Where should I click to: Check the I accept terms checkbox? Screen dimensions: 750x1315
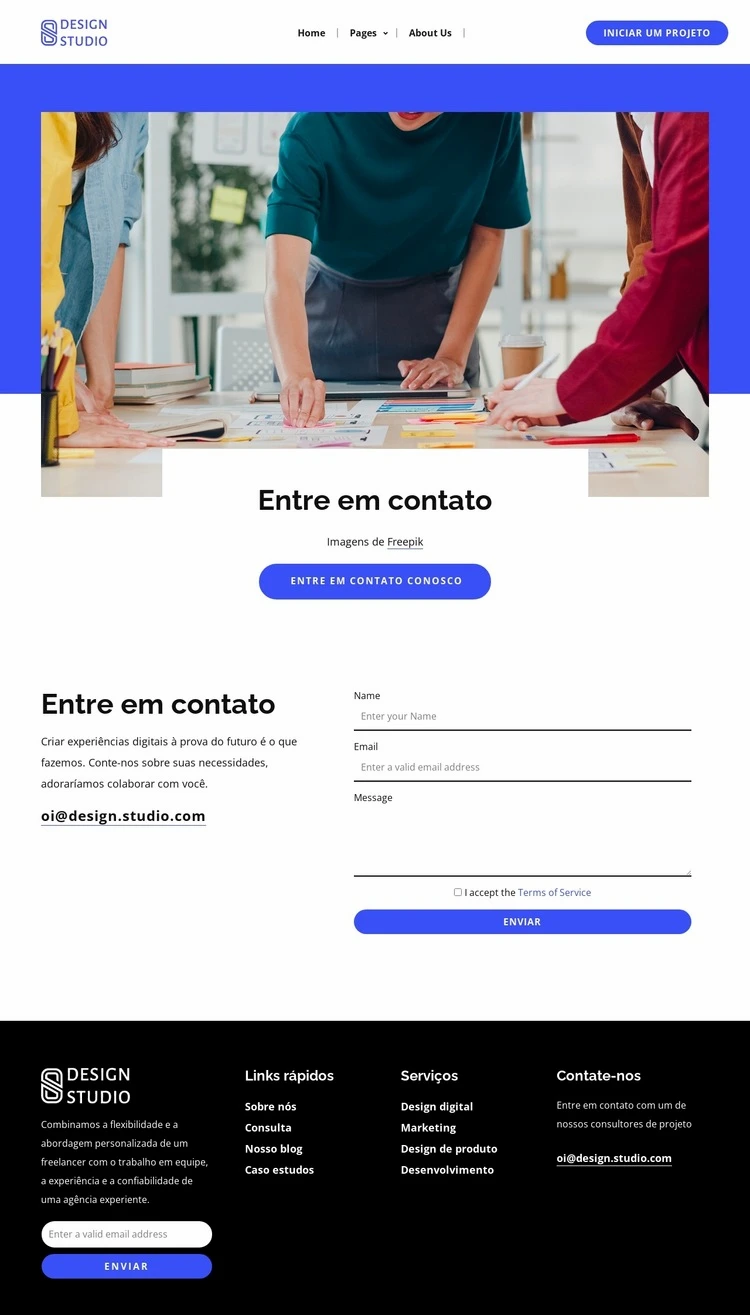pyautogui.click(x=458, y=892)
